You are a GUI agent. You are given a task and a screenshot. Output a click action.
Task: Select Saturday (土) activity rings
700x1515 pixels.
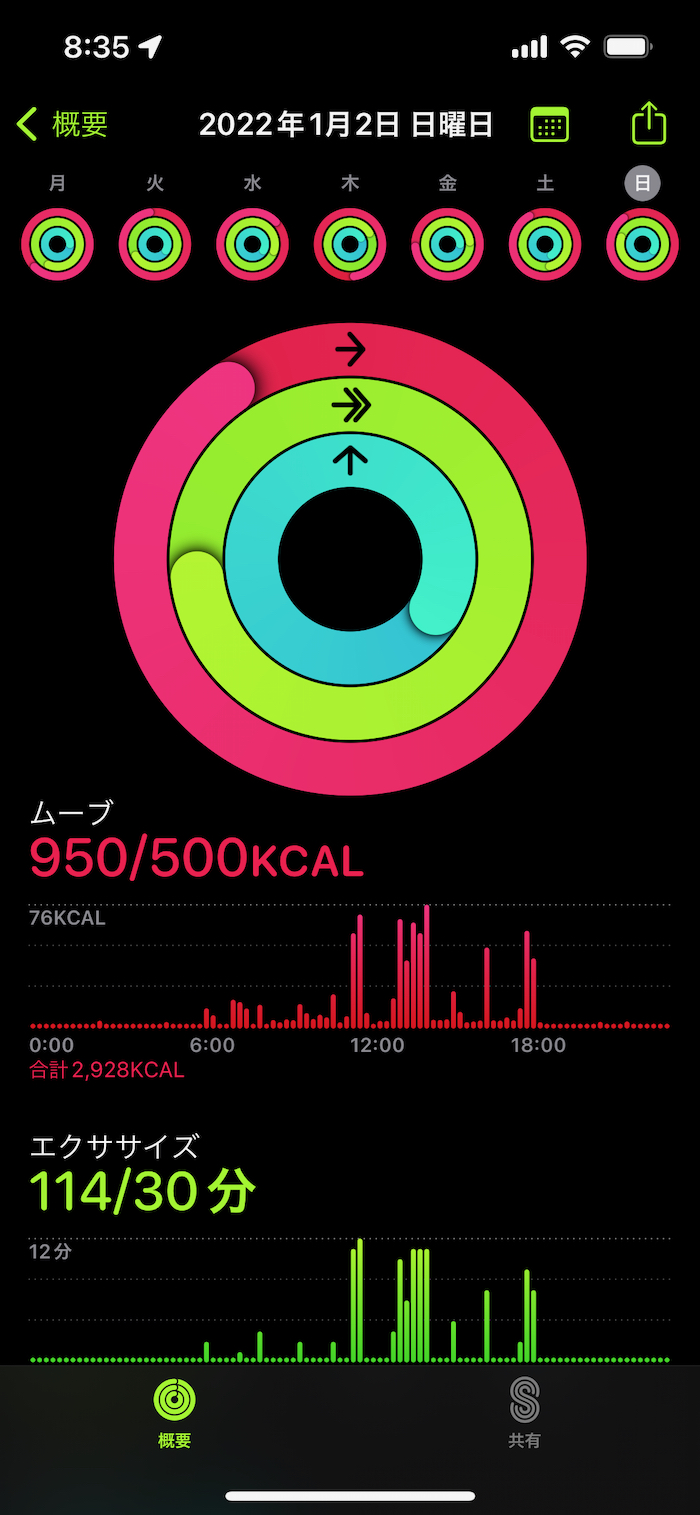coord(545,244)
